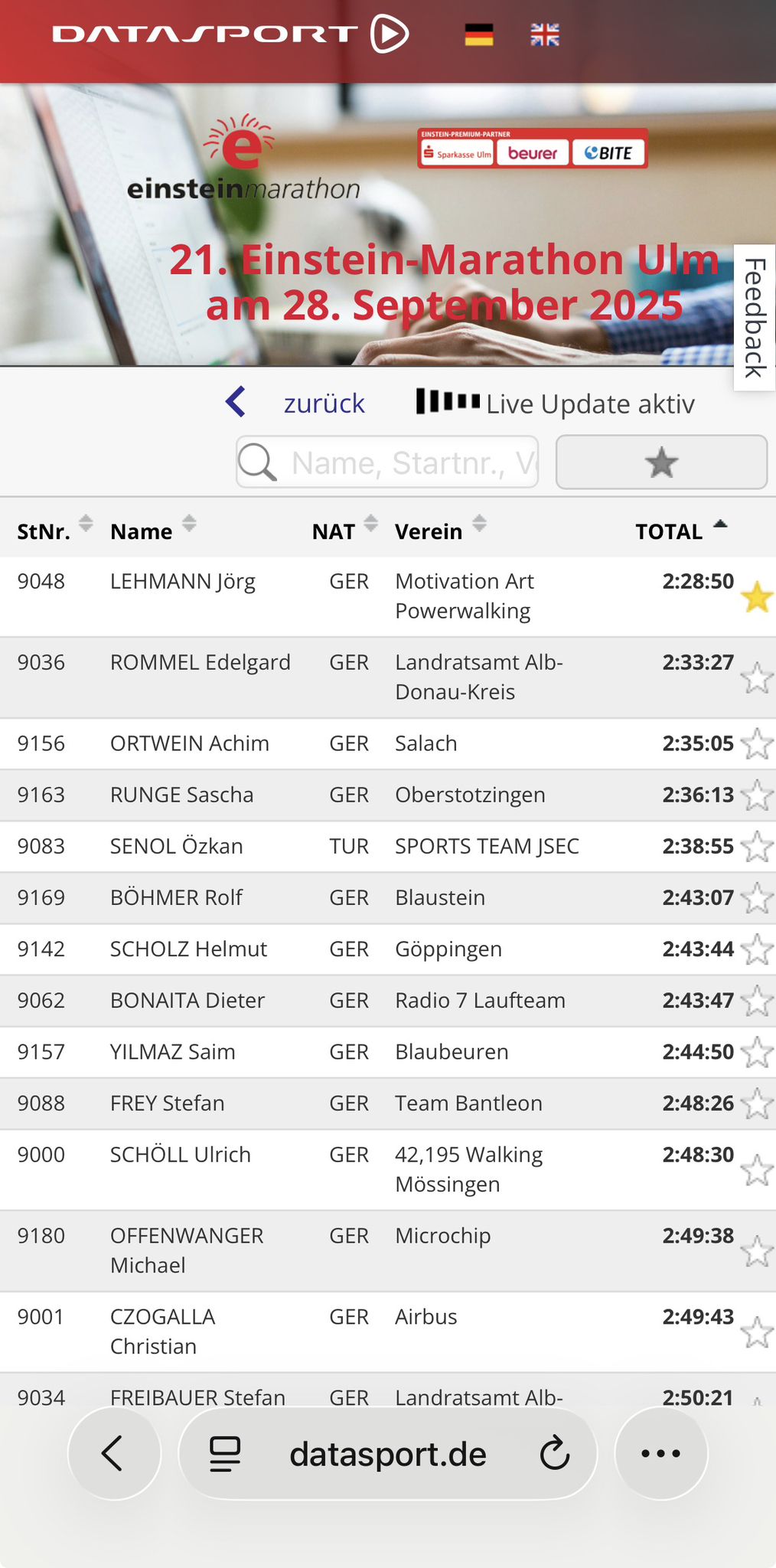Show favorites with the star filter button

tap(661, 462)
